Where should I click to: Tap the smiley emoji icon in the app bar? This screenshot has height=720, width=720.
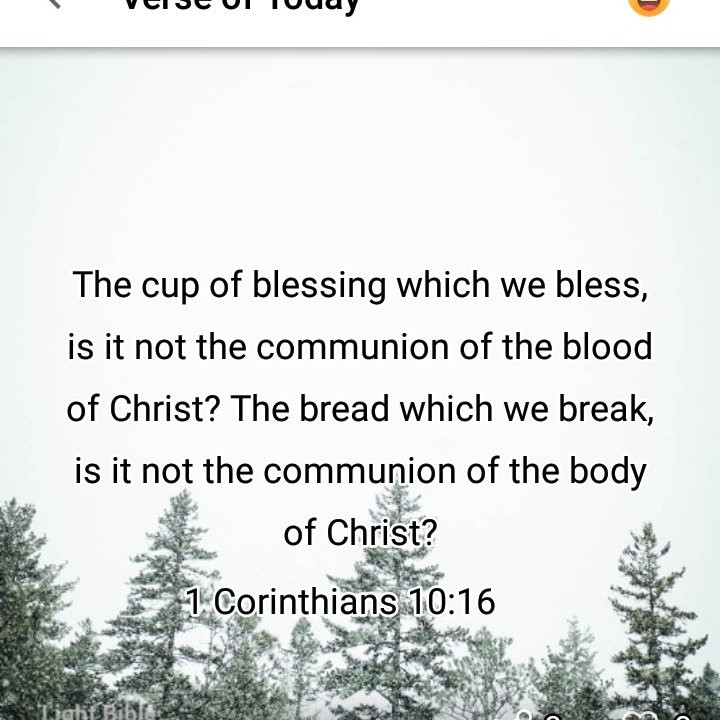point(647,5)
